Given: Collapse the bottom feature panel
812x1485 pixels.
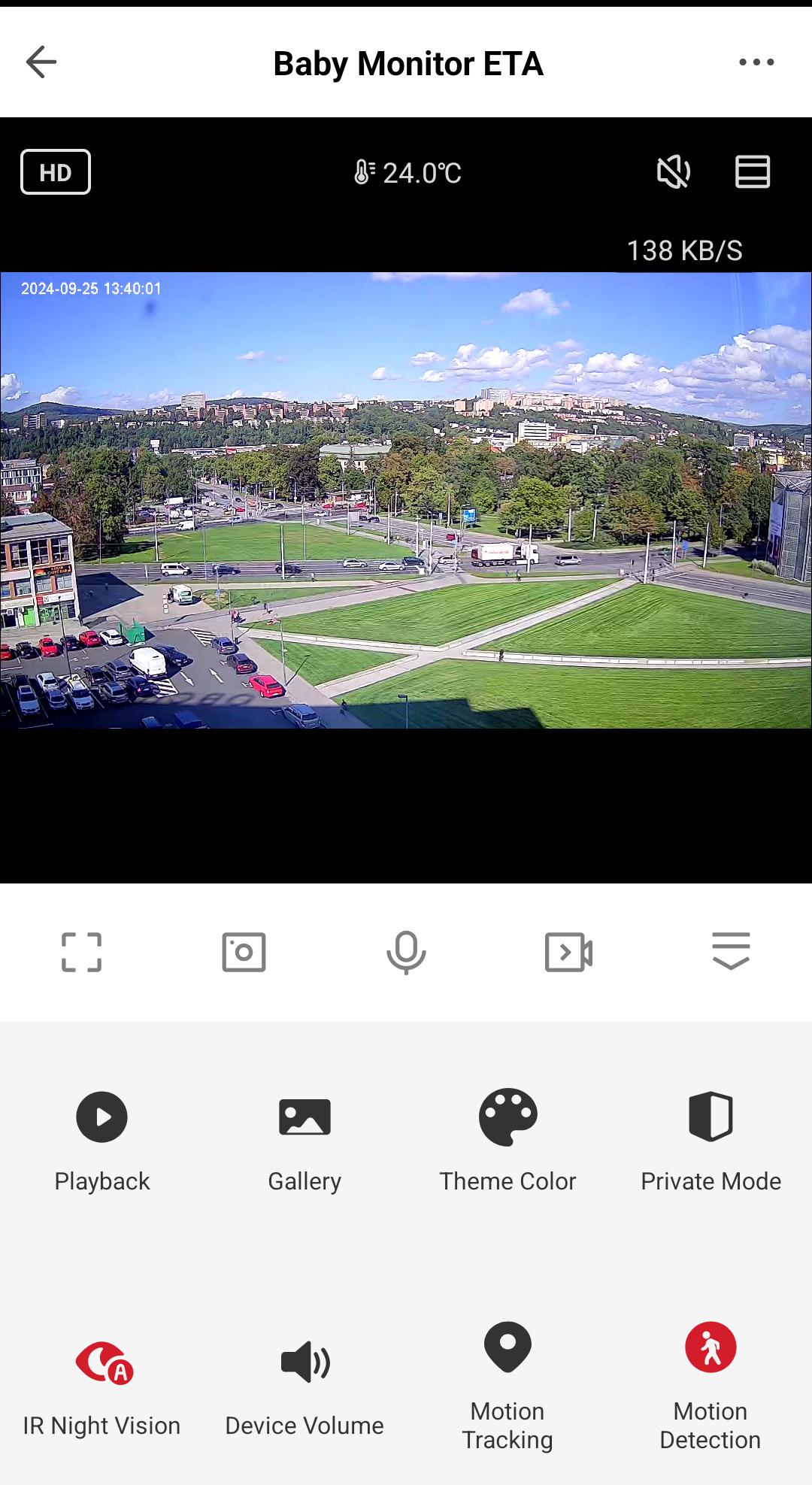Looking at the screenshot, I should coord(731,950).
